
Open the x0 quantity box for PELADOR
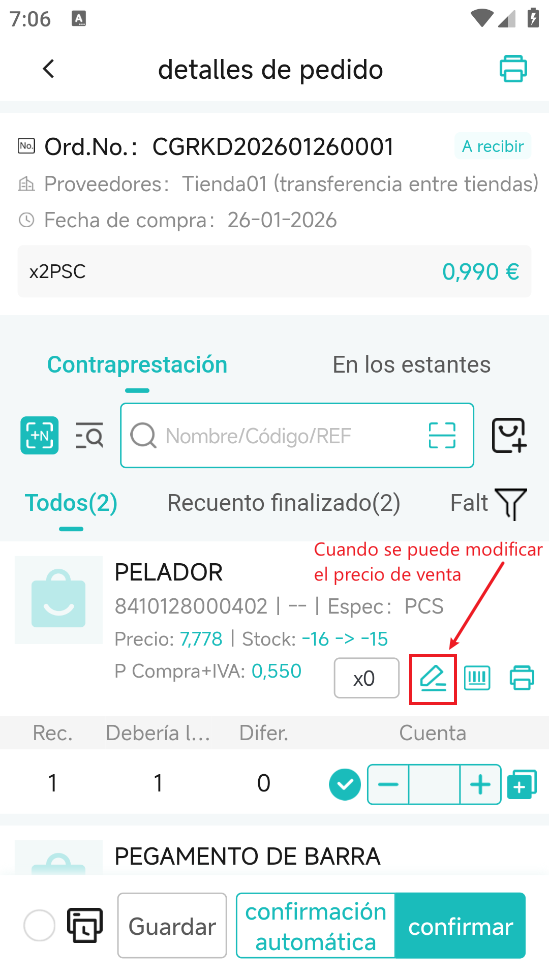click(x=366, y=678)
